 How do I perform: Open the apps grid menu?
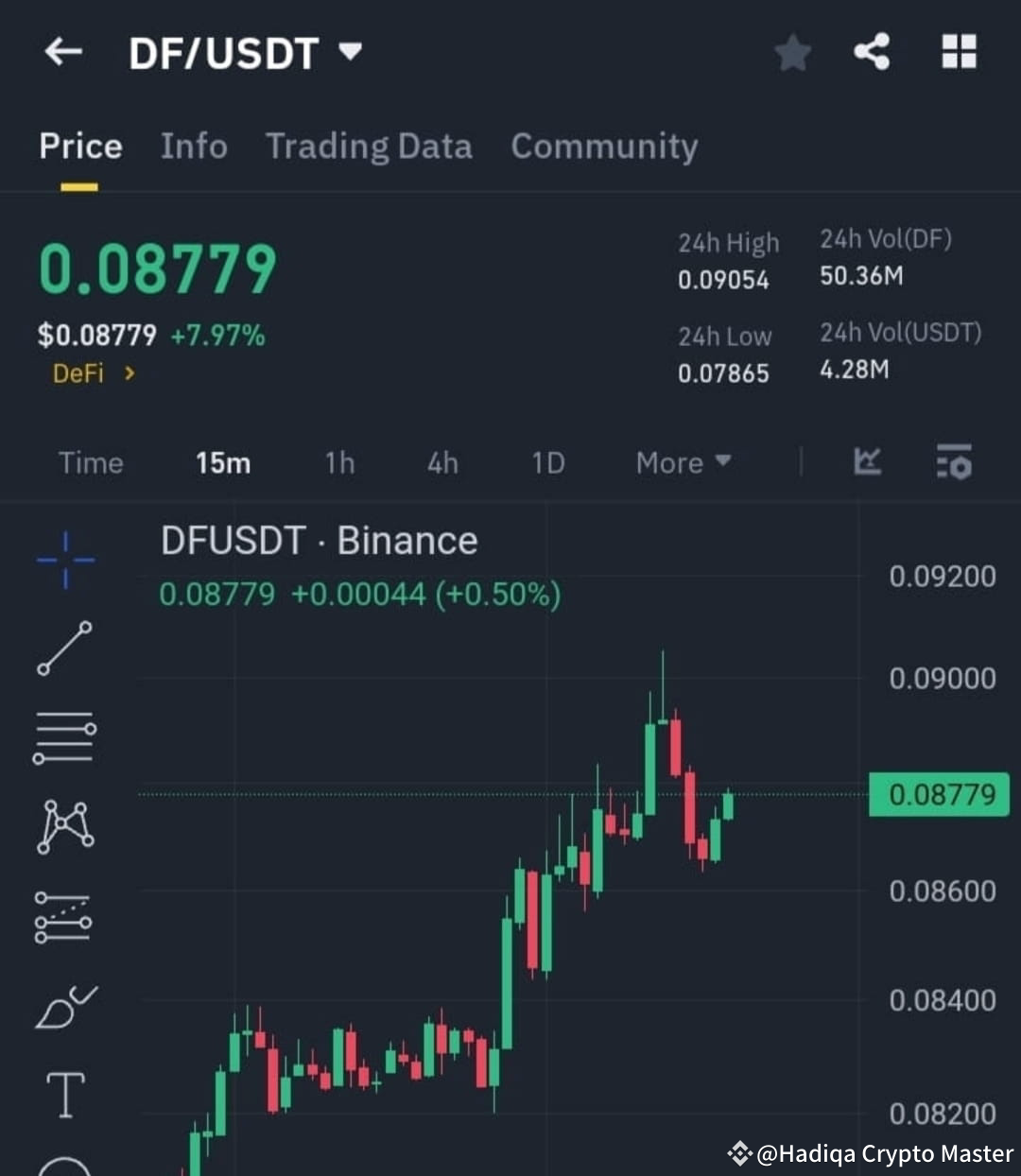tap(960, 53)
